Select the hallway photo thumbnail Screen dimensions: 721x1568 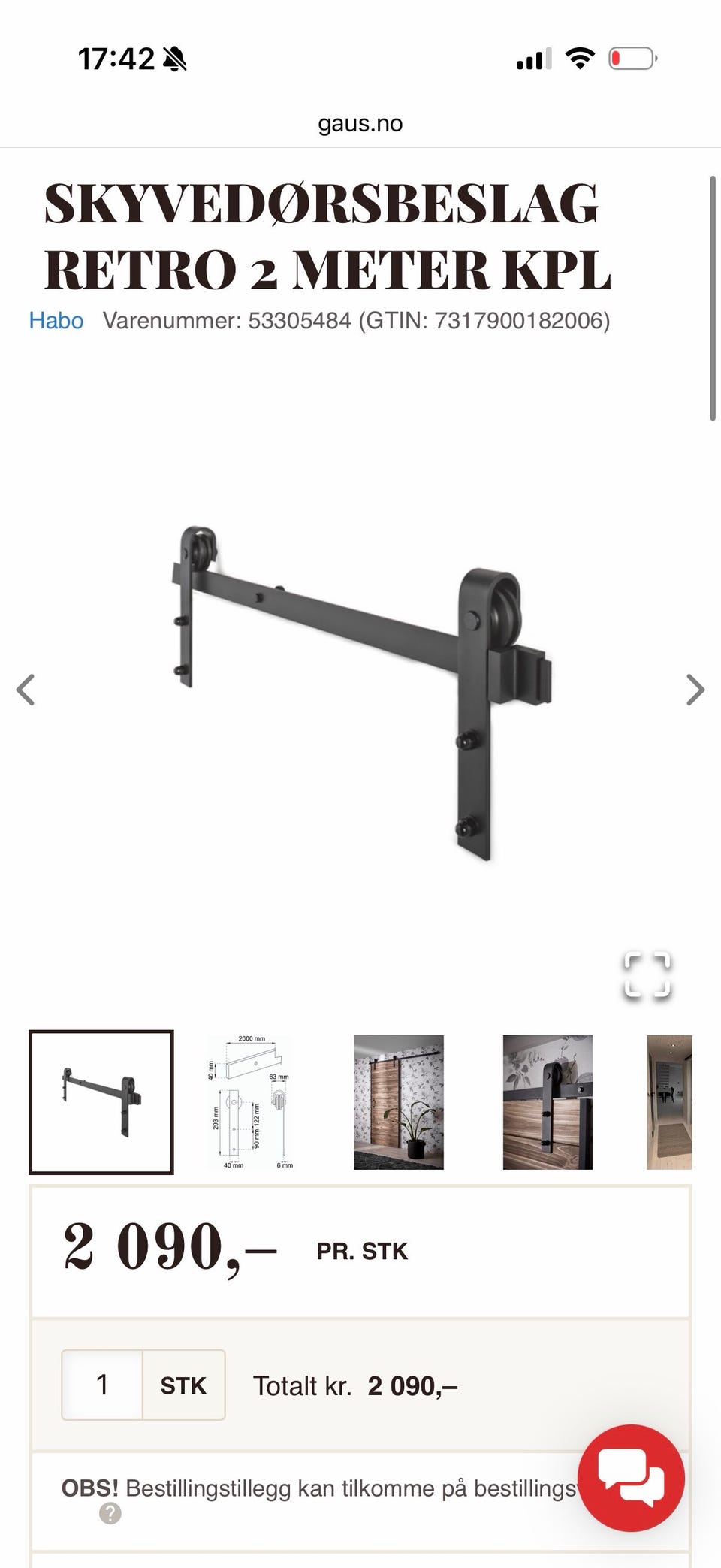(669, 1102)
